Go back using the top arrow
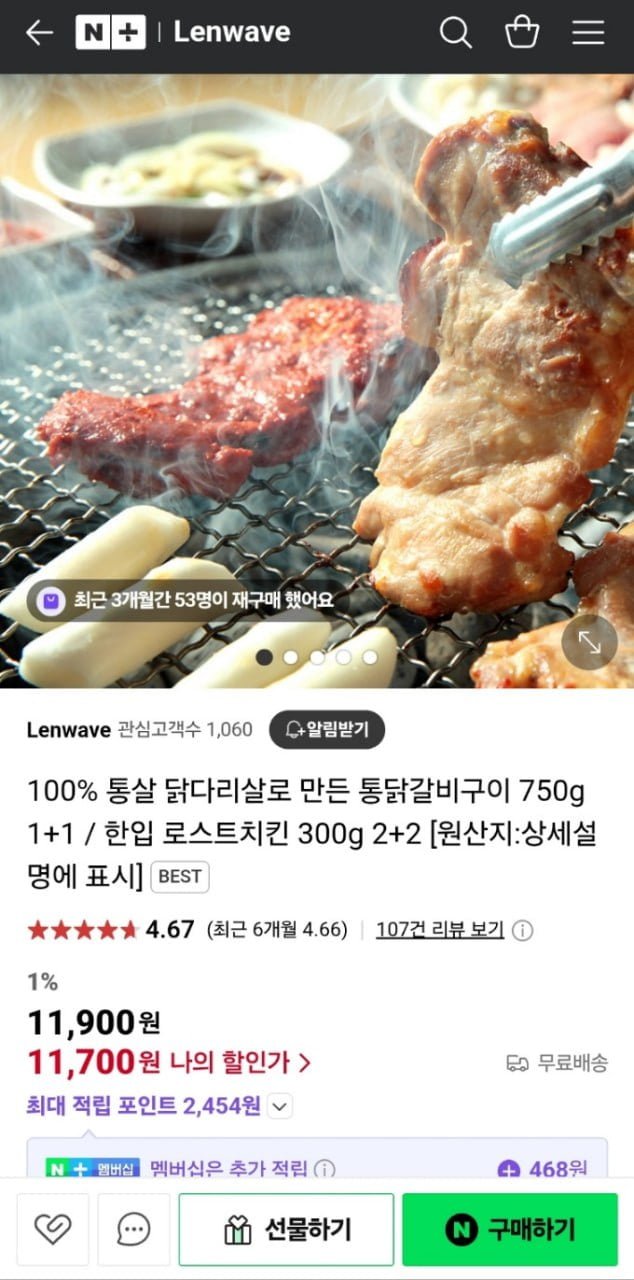 [39, 33]
